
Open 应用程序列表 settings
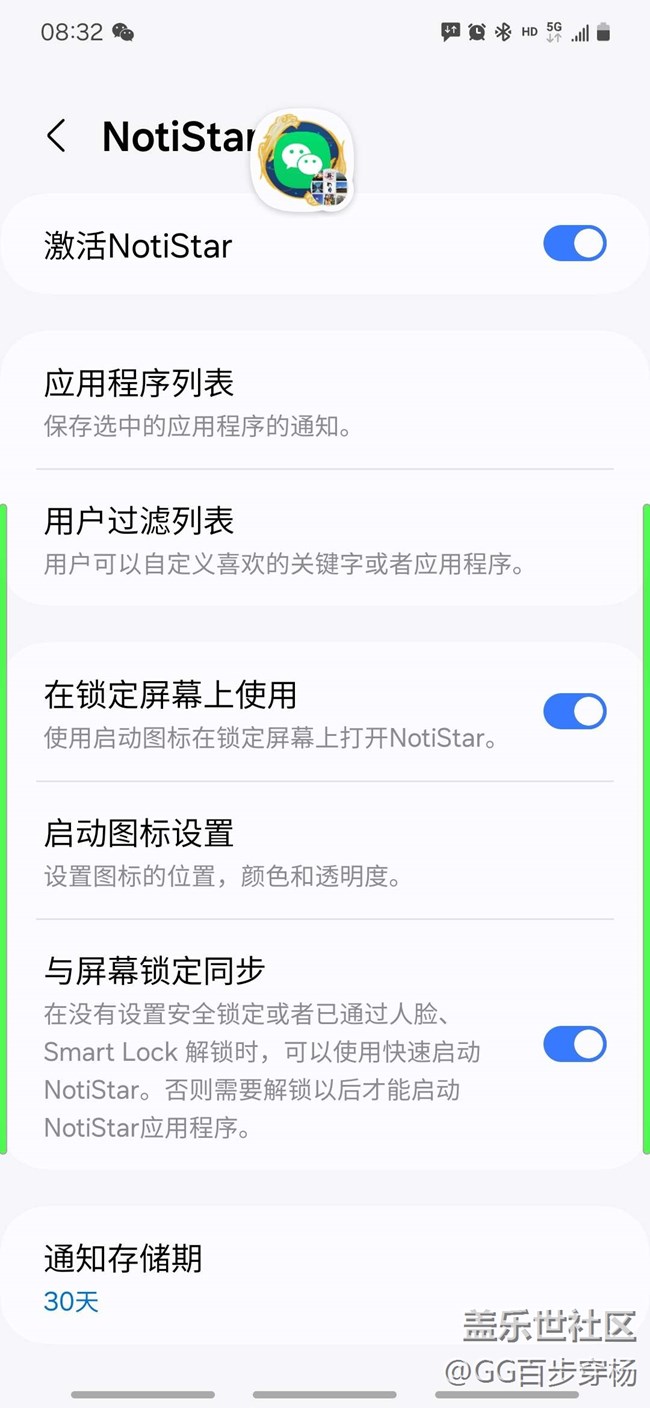coord(324,402)
